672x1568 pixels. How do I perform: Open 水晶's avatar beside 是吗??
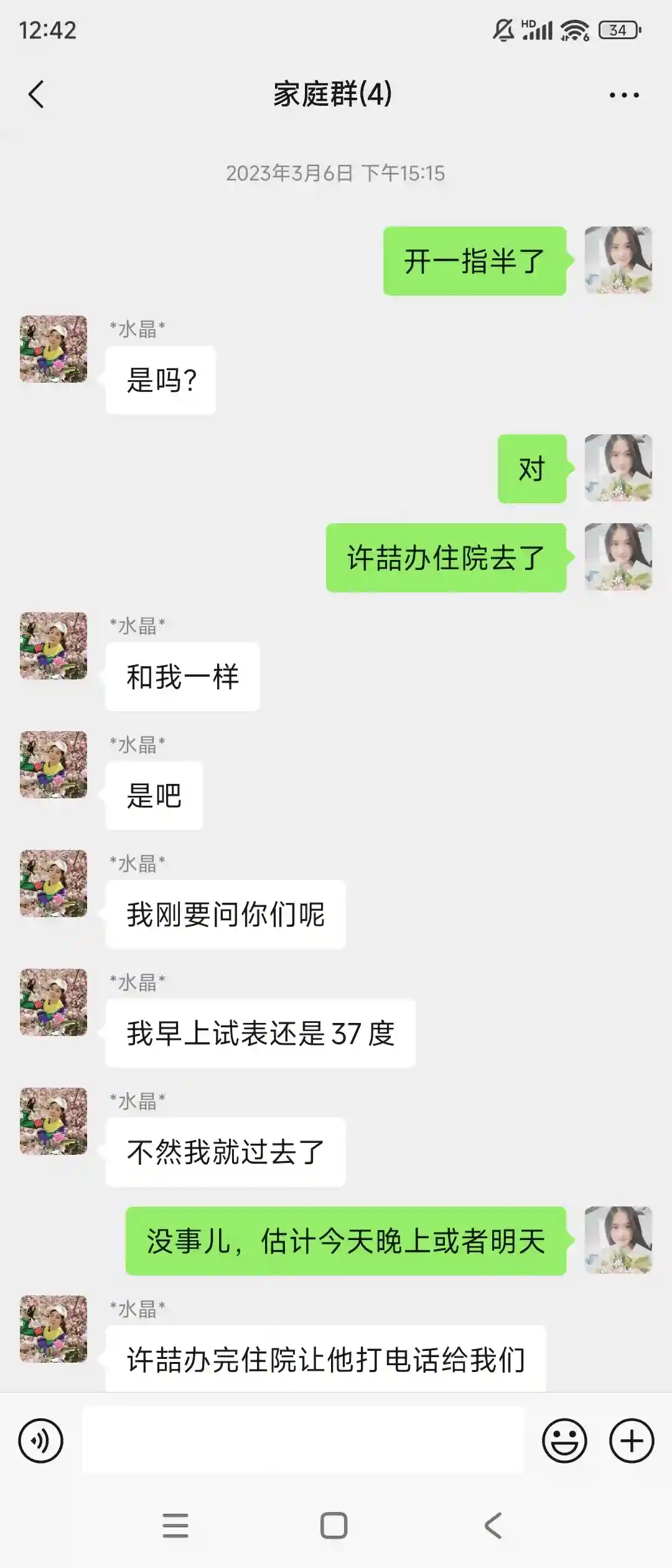54,349
